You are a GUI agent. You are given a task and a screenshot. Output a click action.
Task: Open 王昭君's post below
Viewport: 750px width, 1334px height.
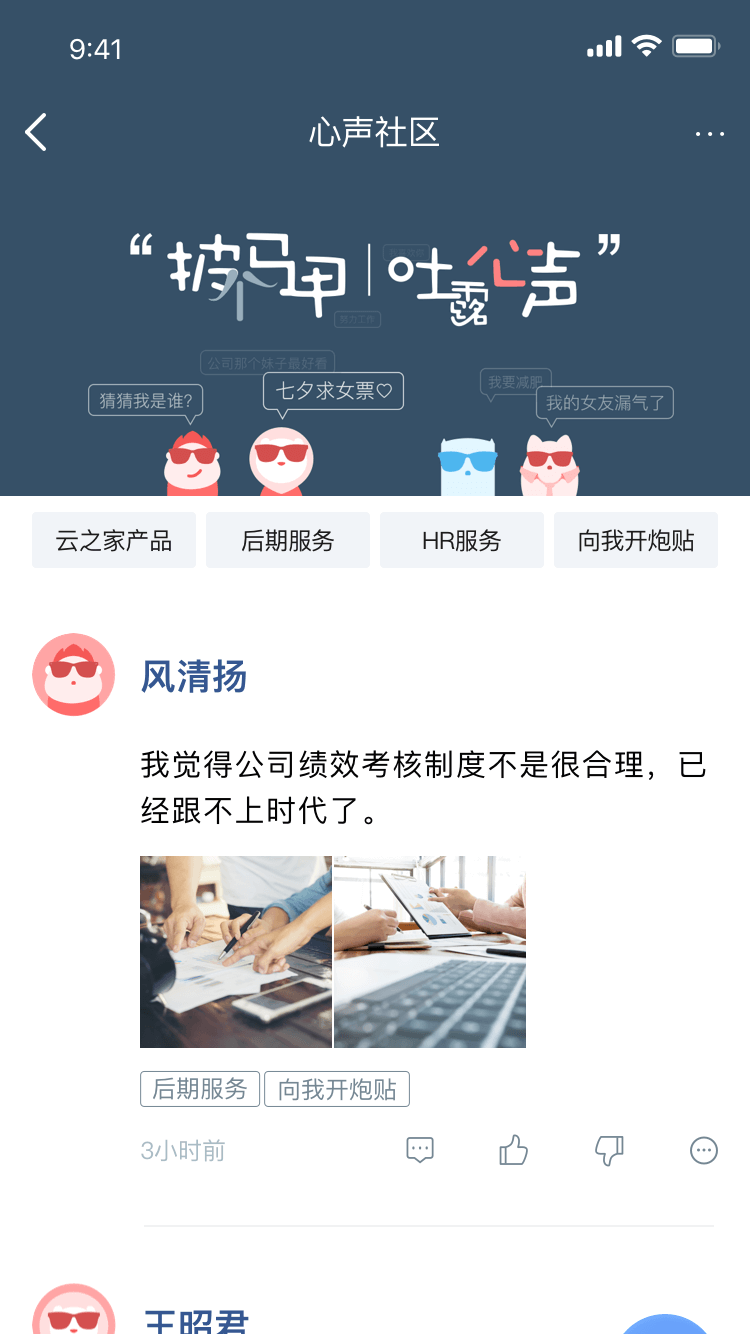pos(196,1320)
